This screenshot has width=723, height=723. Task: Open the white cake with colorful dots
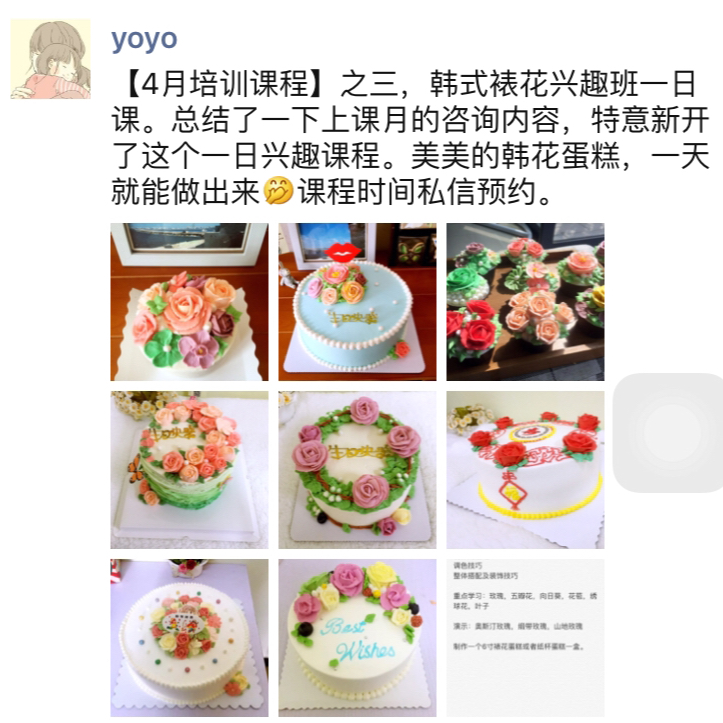[x=189, y=638]
